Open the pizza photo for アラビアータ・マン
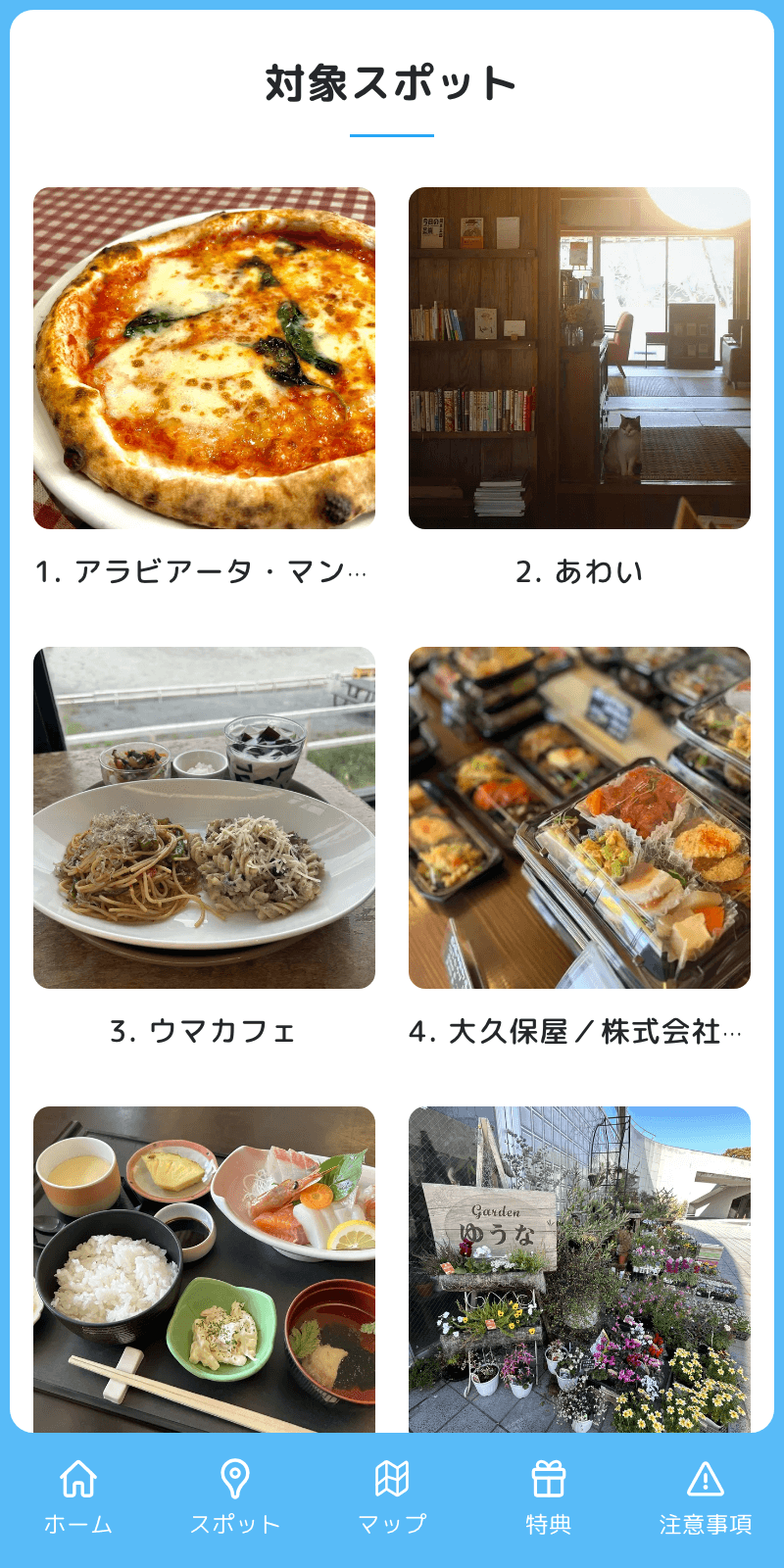Viewport: 784px width, 1568px height. point(205,358)
